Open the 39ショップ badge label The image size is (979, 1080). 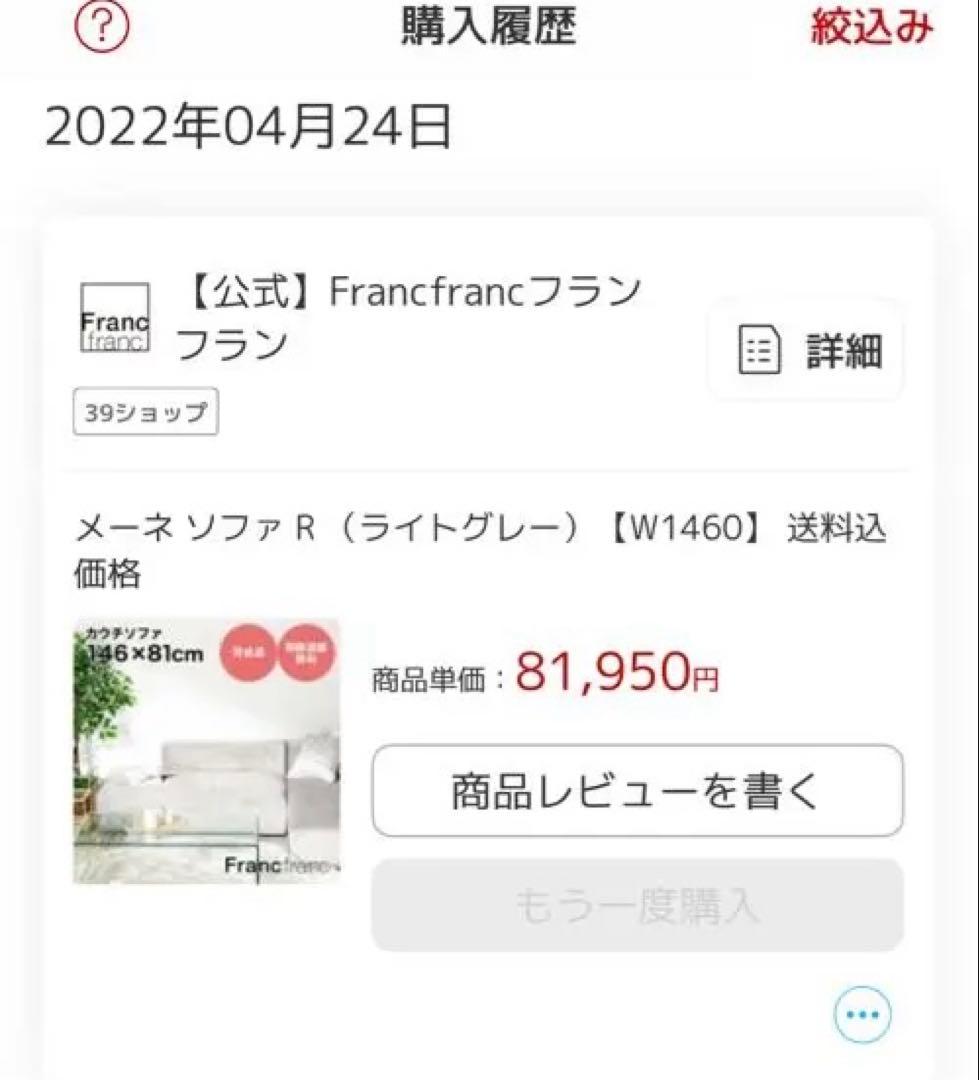coord(145,410)
